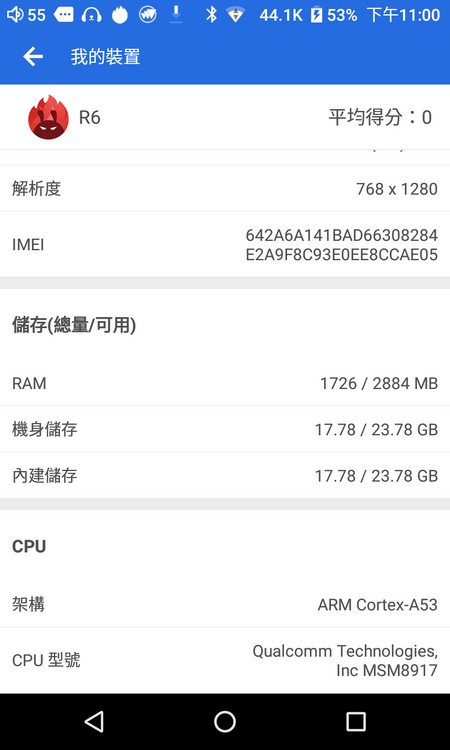Open the recent apps overview
Screen dimensions: 450x750
tap(356, 721)
